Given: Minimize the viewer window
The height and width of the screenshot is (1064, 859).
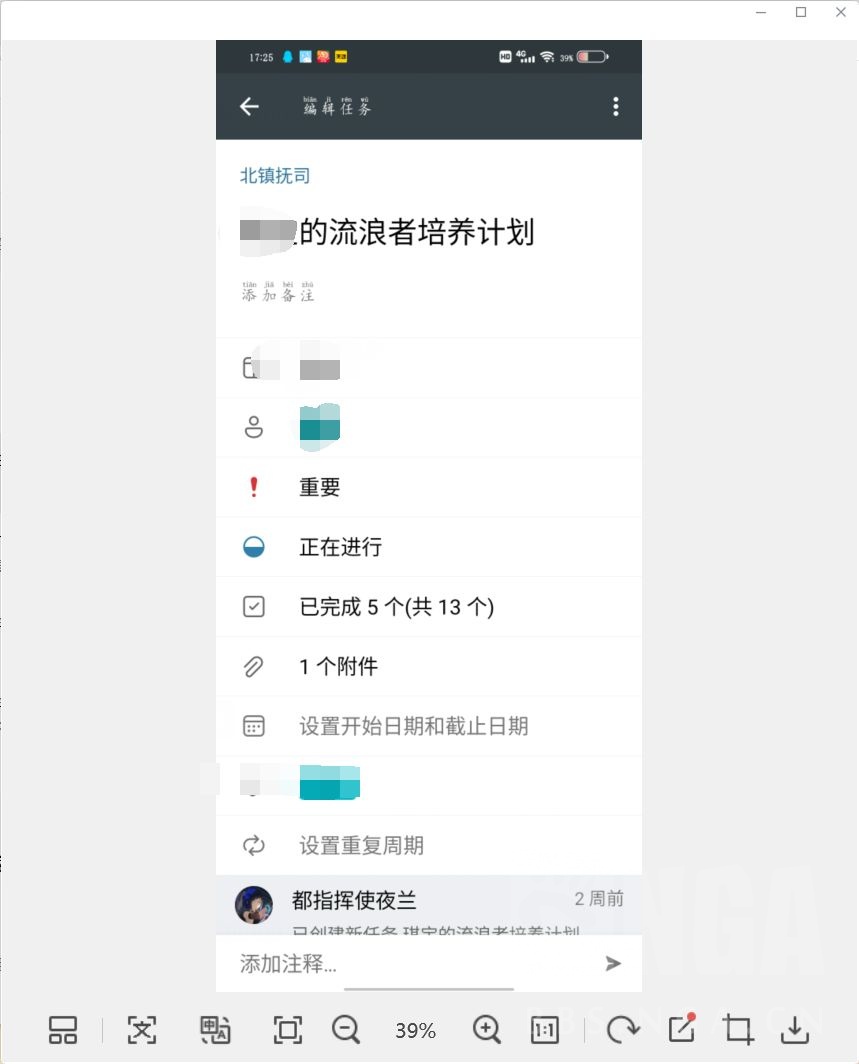Looking at the screenshot, I should click(762, 13).
